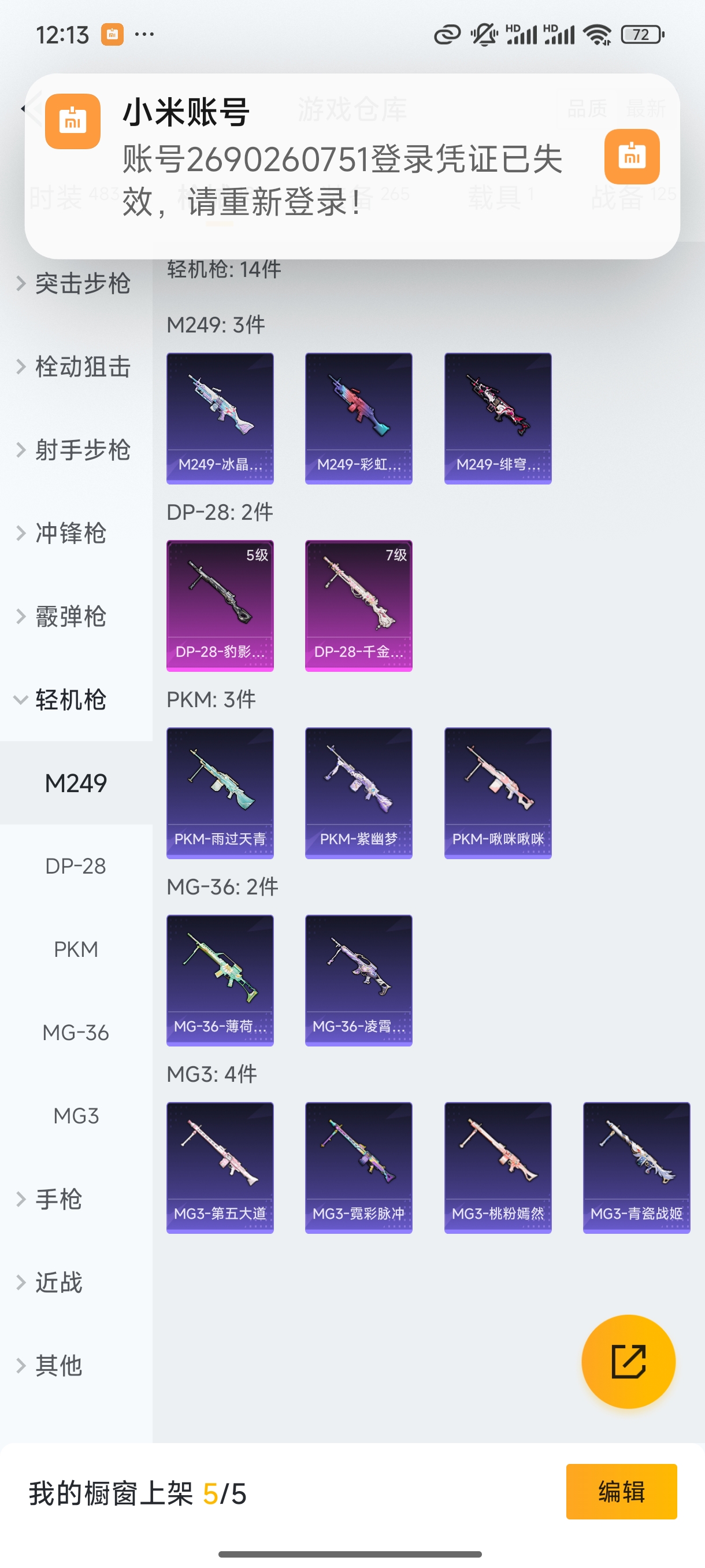
Task: View the level 7 DP-28-千金 skin
Action: tap(358, 607)
